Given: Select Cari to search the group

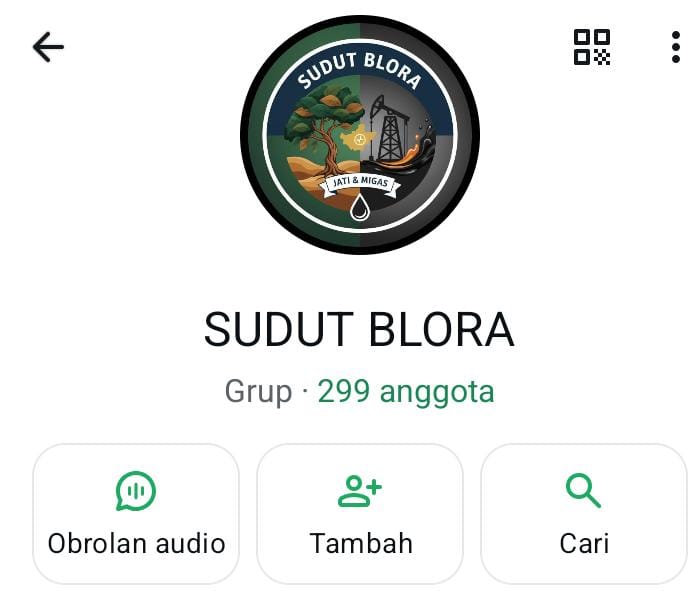Looking at the screenshot, I should tap(584, 513).
